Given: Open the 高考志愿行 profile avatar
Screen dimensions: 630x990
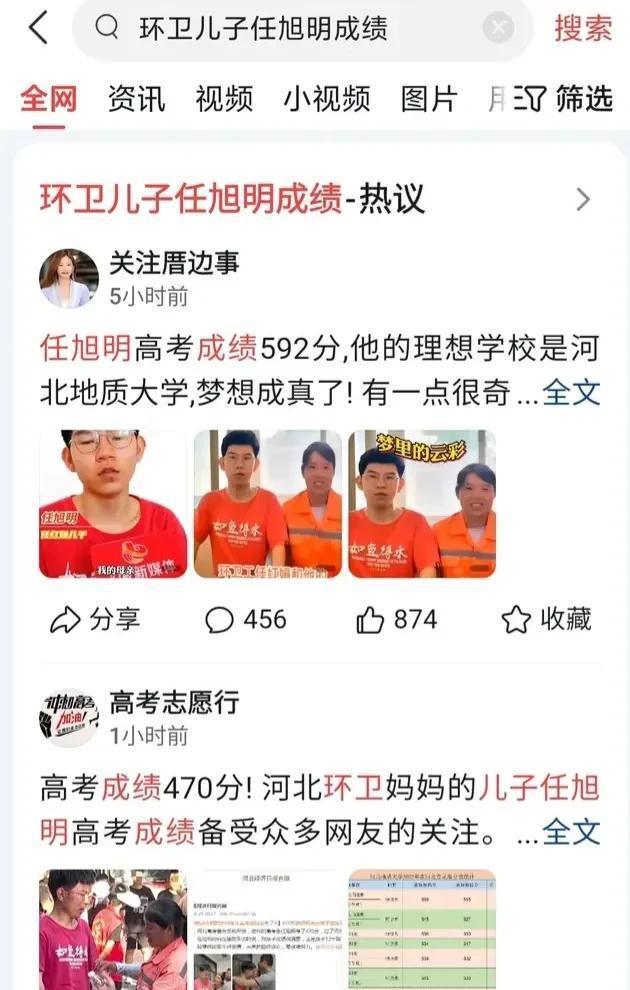Looking at the screenshot, I should pyautogui.click(x=68, y=717).
